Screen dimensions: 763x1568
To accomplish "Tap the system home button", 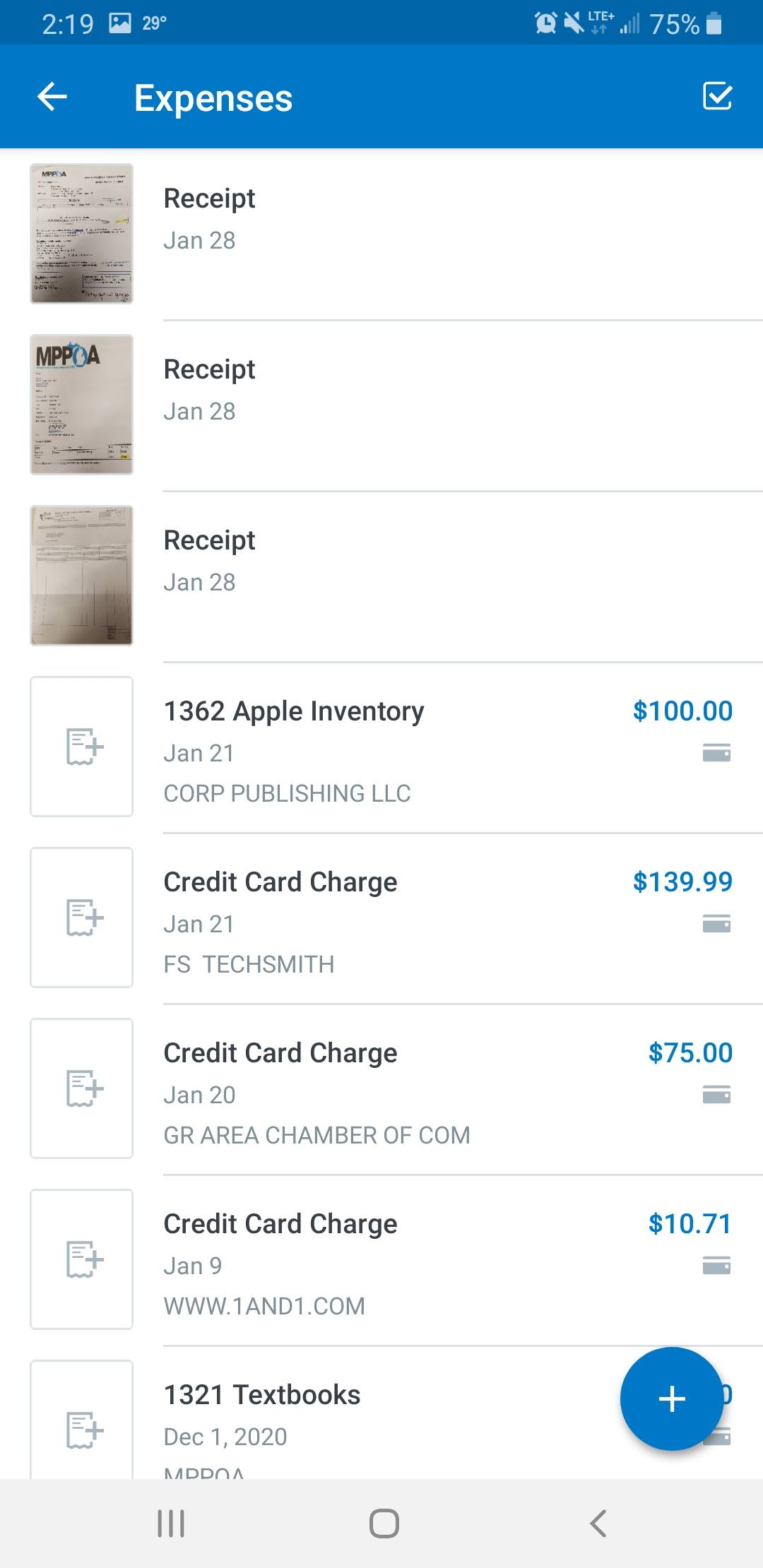I will (x=384, y=1524).
